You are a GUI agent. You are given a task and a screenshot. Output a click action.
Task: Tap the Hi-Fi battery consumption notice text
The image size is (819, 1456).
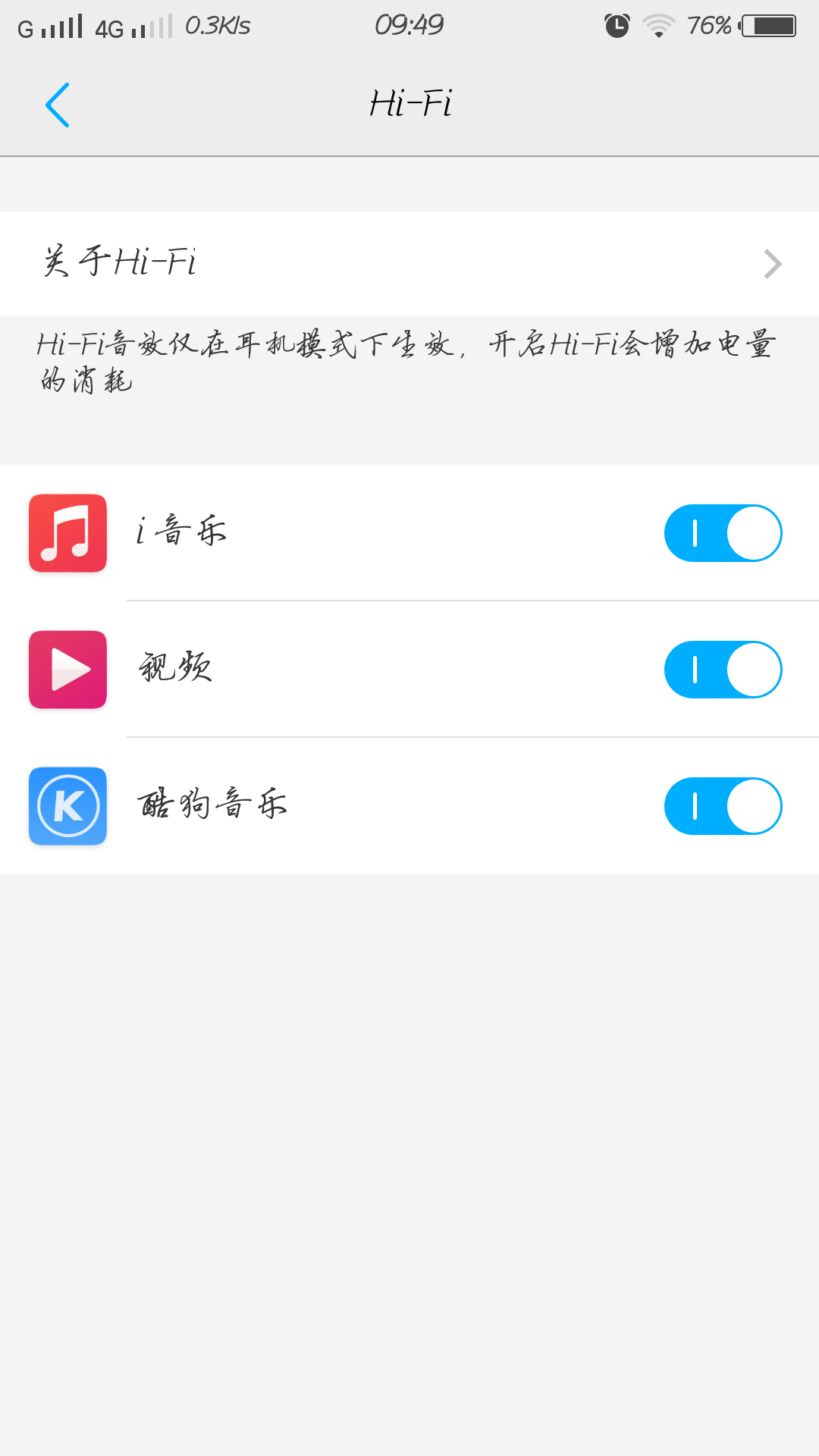click(x=406, y=362)
